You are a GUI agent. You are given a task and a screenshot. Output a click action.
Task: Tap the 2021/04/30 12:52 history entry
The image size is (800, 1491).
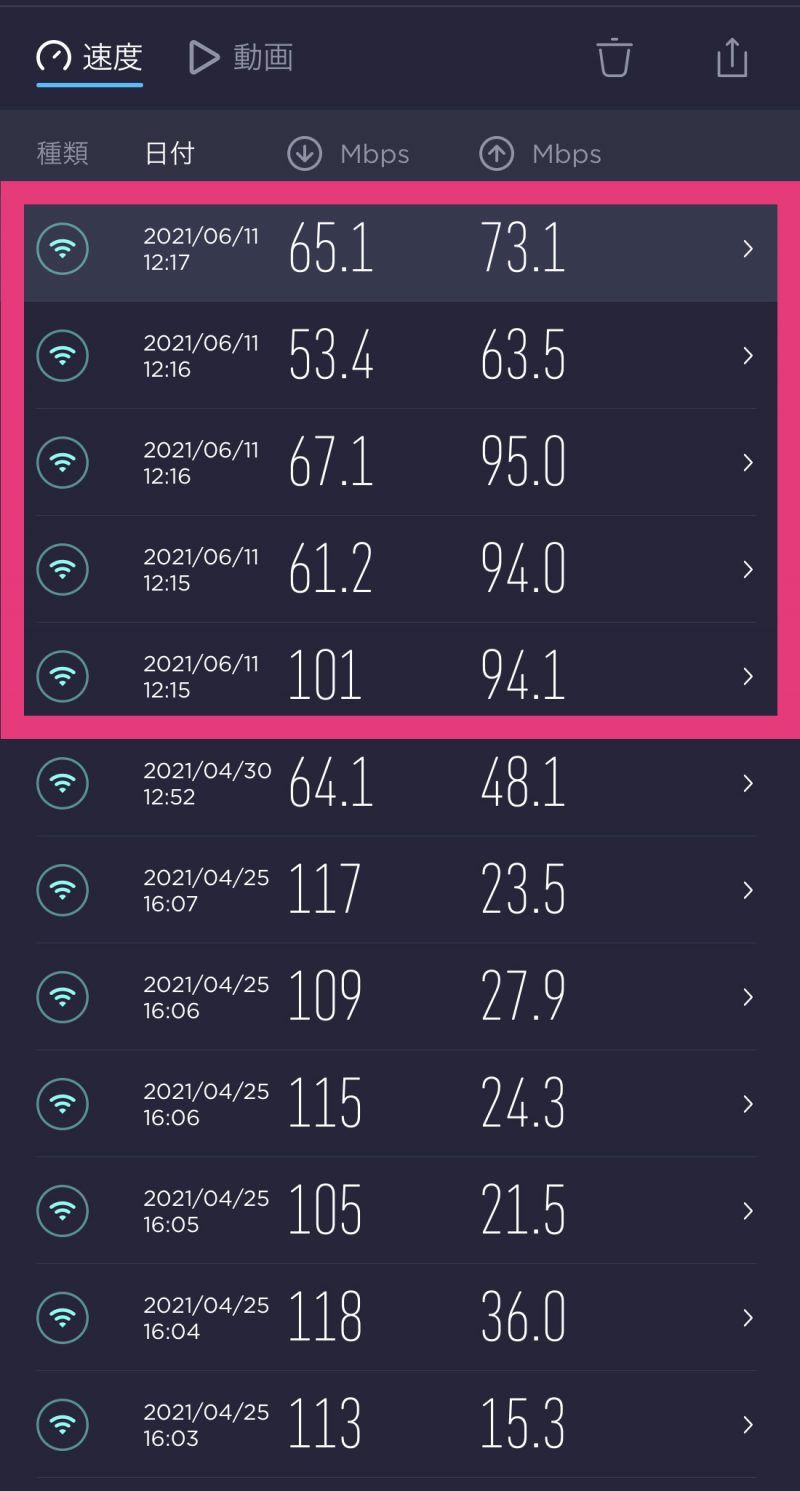tap(400, 783)
